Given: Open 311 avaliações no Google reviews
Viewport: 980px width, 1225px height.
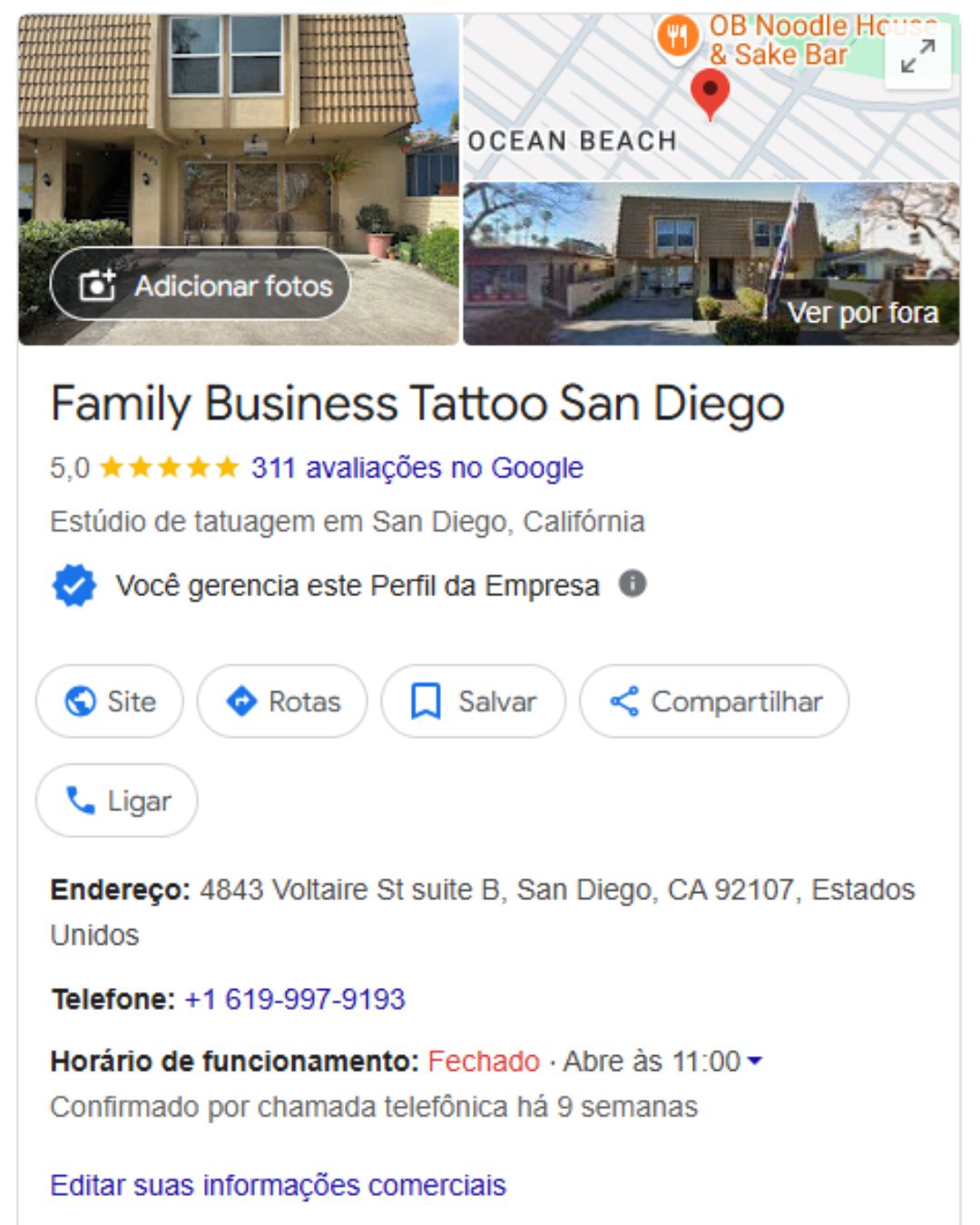Looking at the screenshot, I should pos(416,468).
